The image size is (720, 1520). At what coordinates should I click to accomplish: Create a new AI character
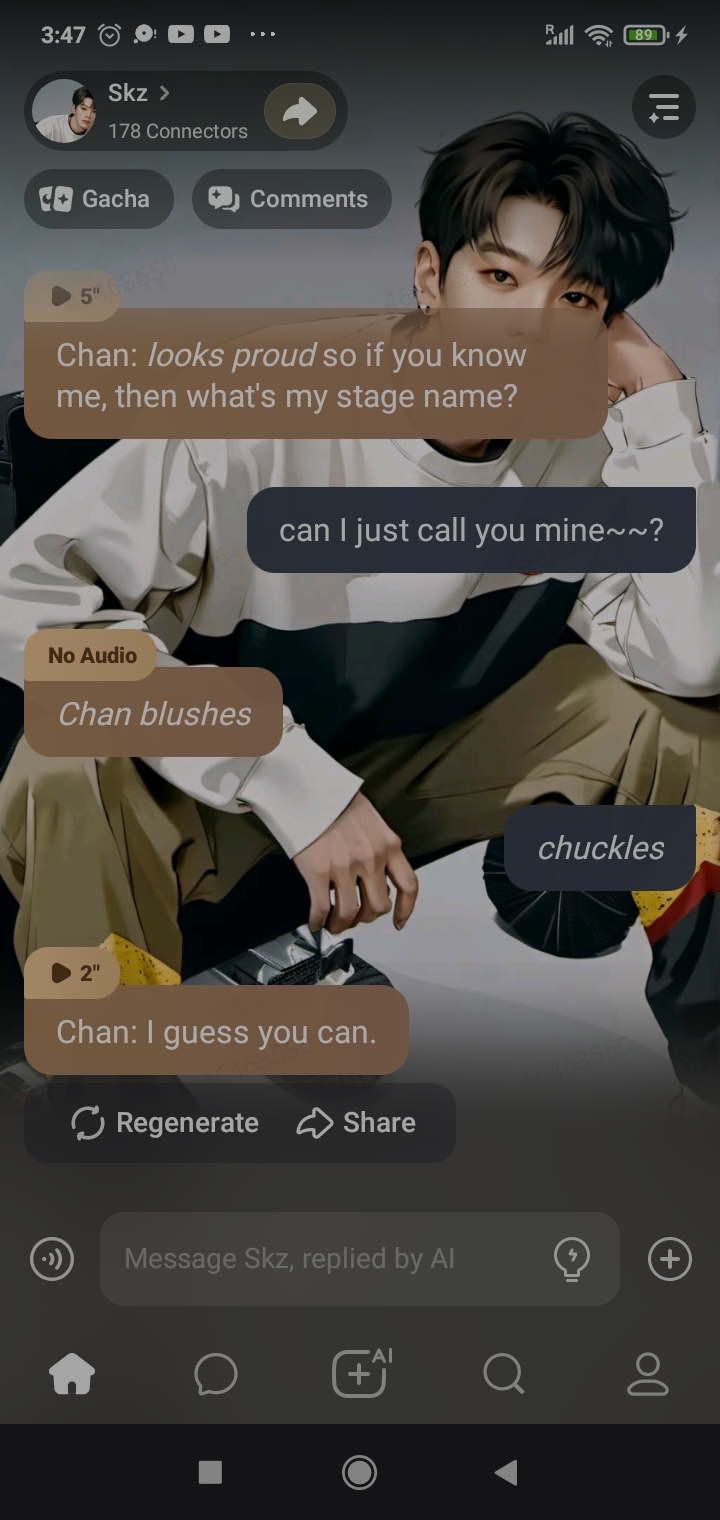(360, 1373)
